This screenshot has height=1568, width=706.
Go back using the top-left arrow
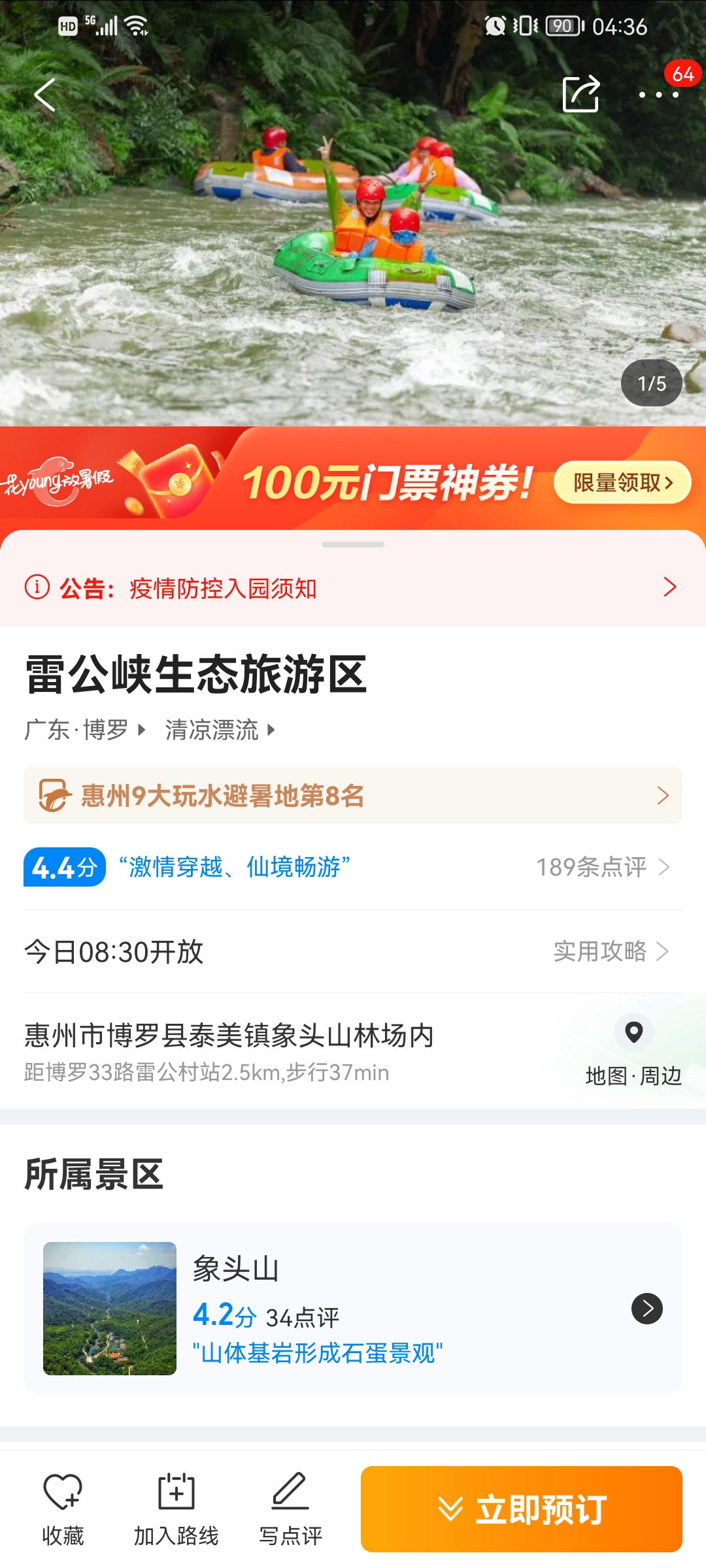(x=45, y=95)
